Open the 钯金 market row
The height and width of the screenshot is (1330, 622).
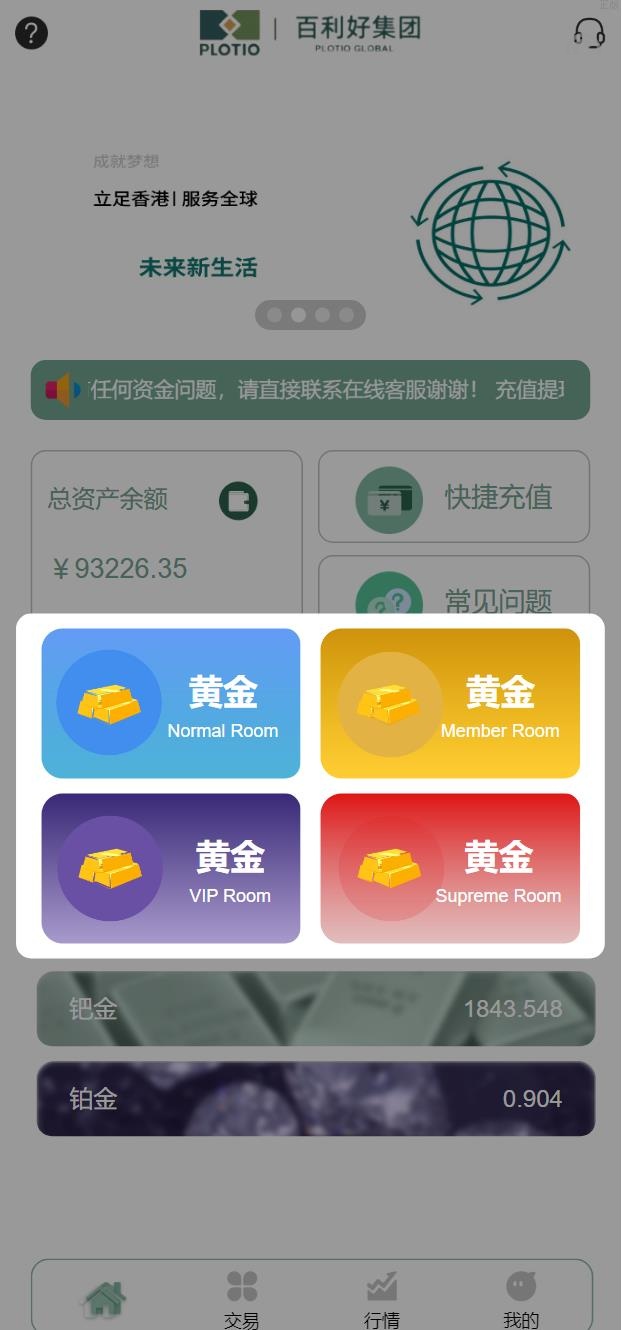coord(316,1009)
